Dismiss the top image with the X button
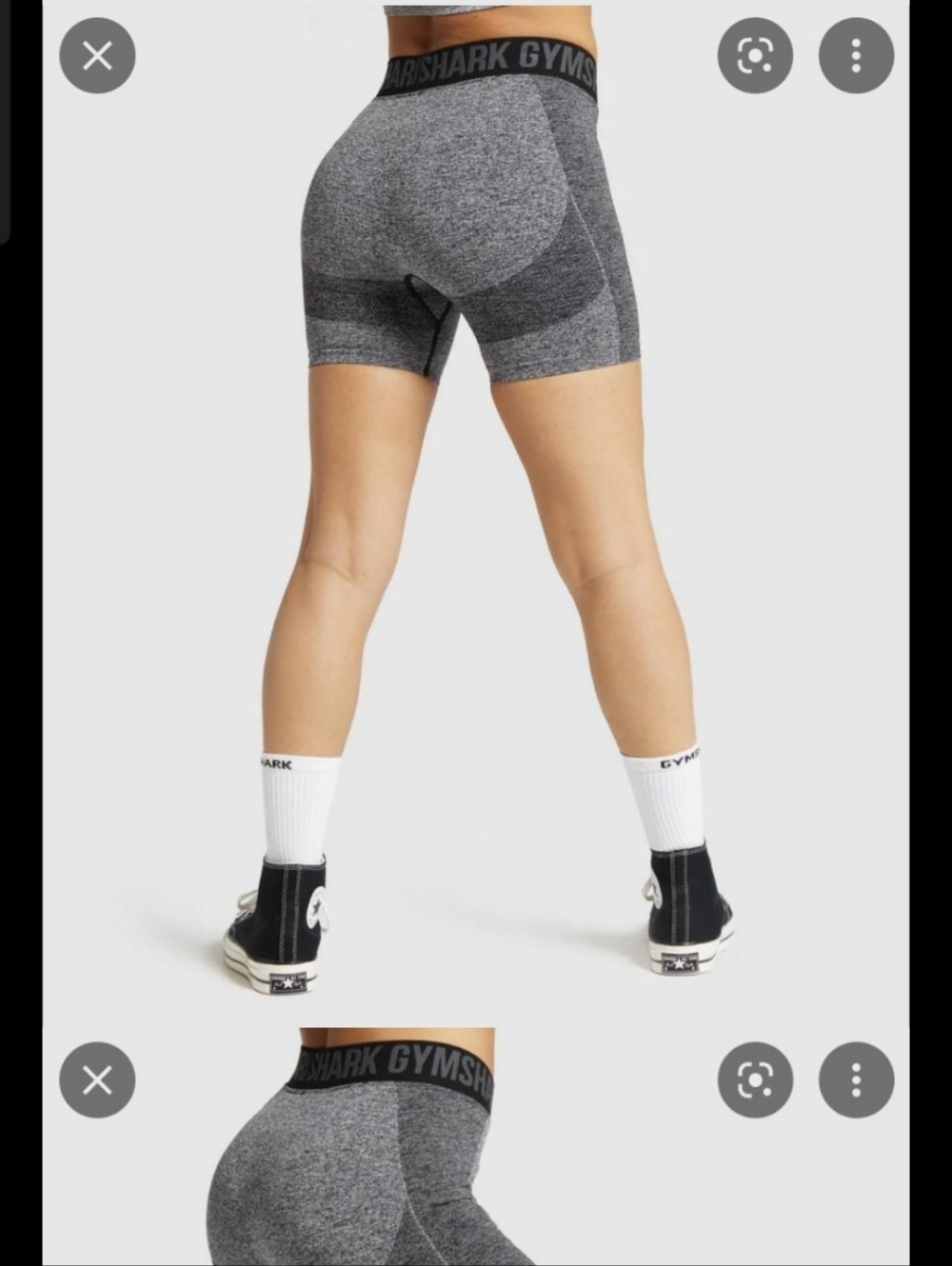Viewport: 952px width, 1266px height. point(96,55)
